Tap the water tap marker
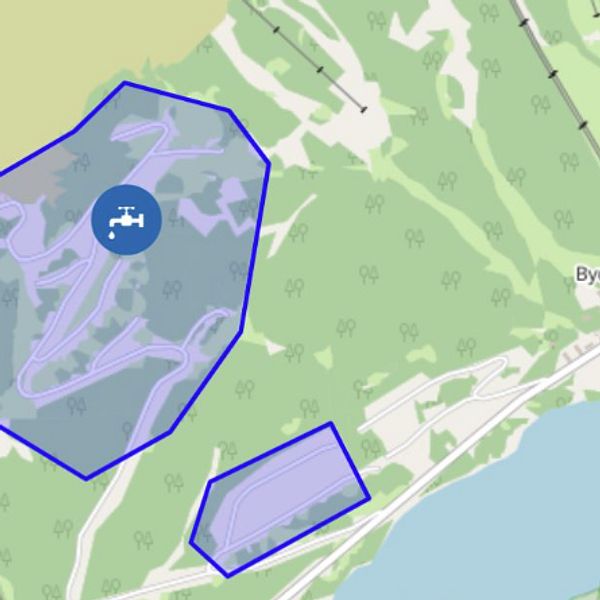 126,219
